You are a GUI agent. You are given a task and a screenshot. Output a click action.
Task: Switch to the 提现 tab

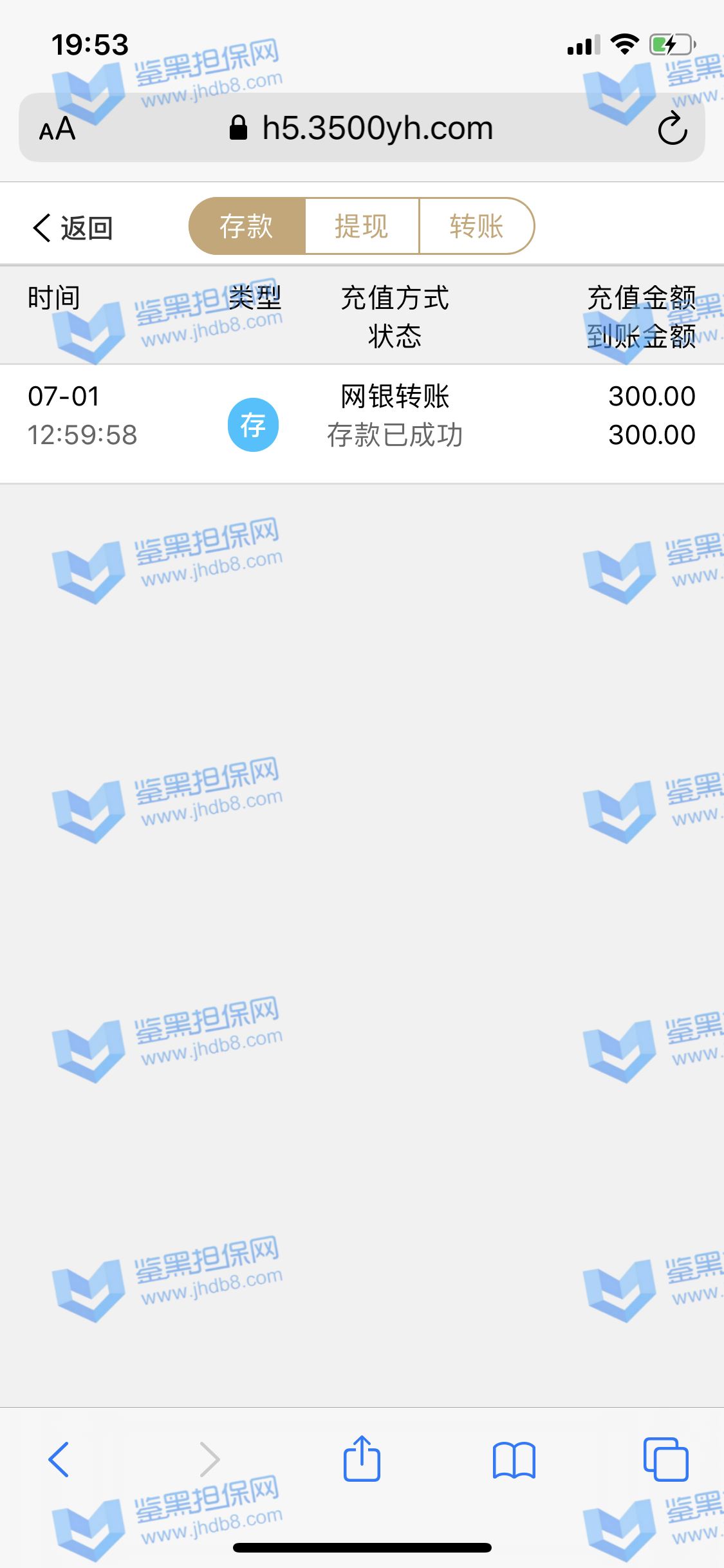click(x=362, y=227)
